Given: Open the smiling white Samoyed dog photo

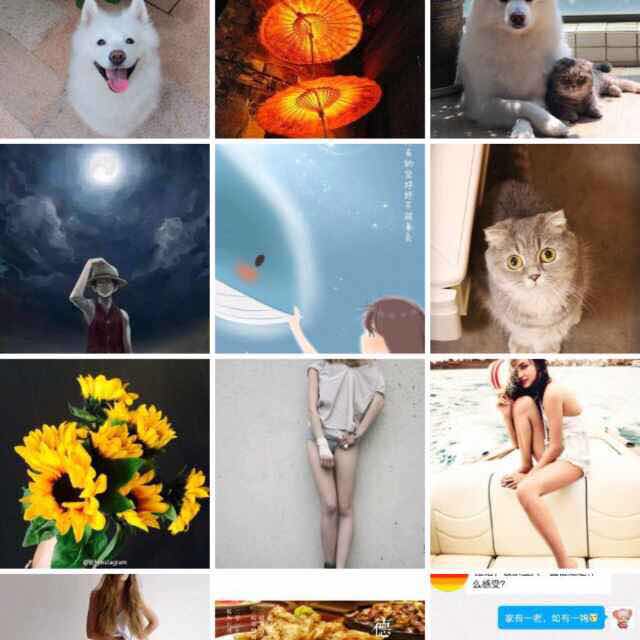Looking at the screenshot, I should [x=105, y=68].
